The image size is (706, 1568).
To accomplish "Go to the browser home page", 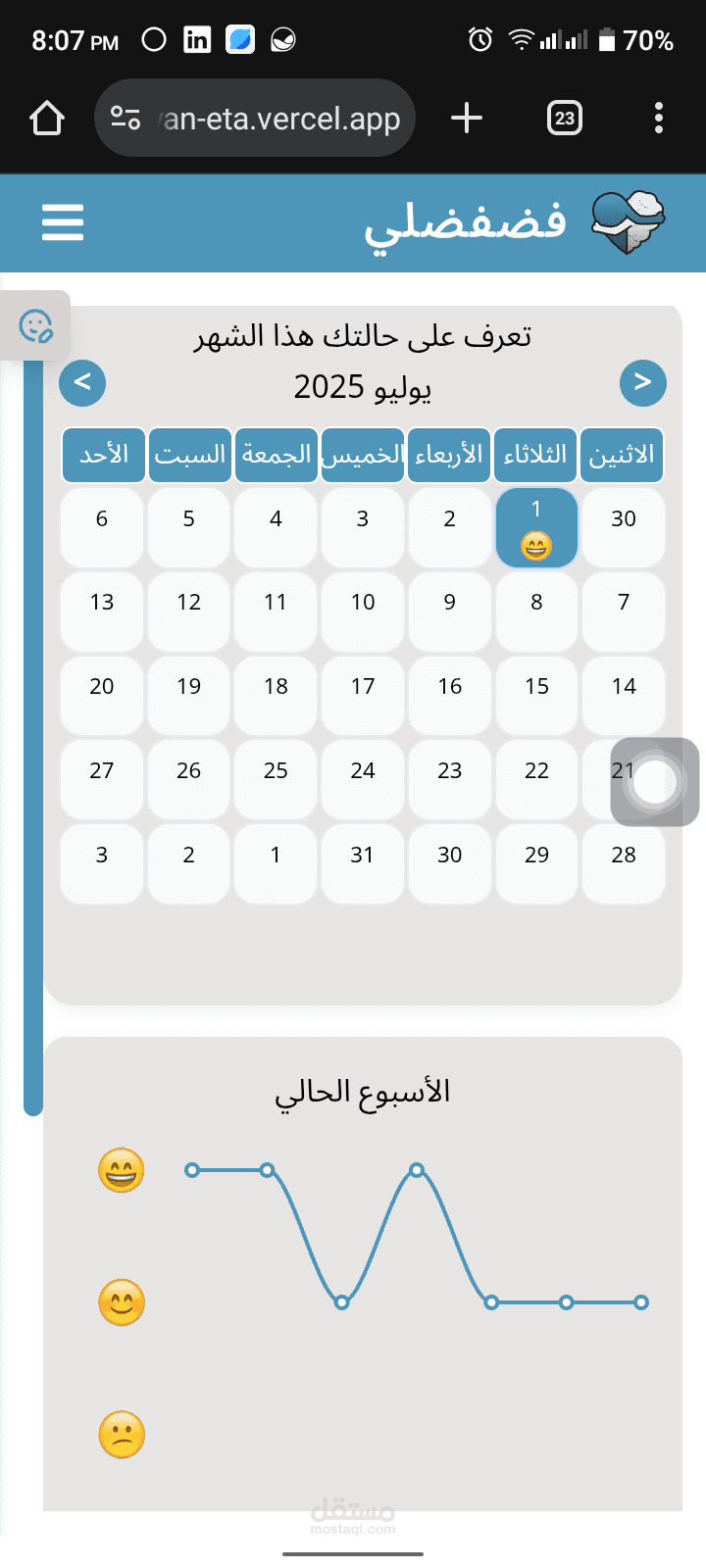I will coord(46,119).
